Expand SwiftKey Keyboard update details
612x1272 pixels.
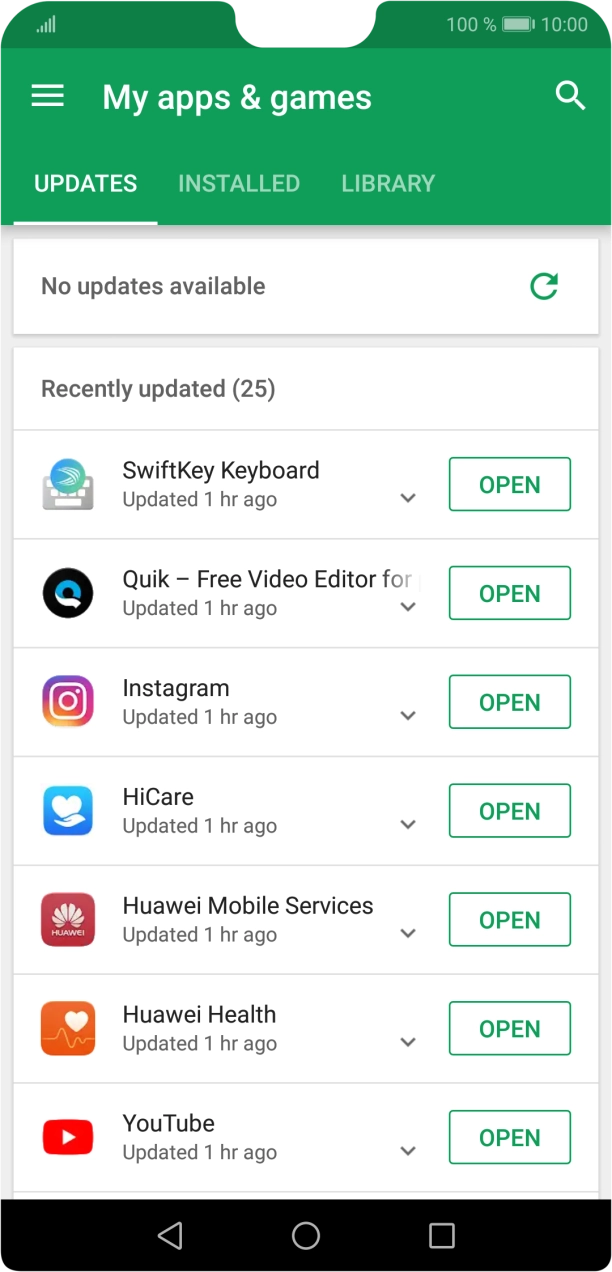(x=408, y=498)
